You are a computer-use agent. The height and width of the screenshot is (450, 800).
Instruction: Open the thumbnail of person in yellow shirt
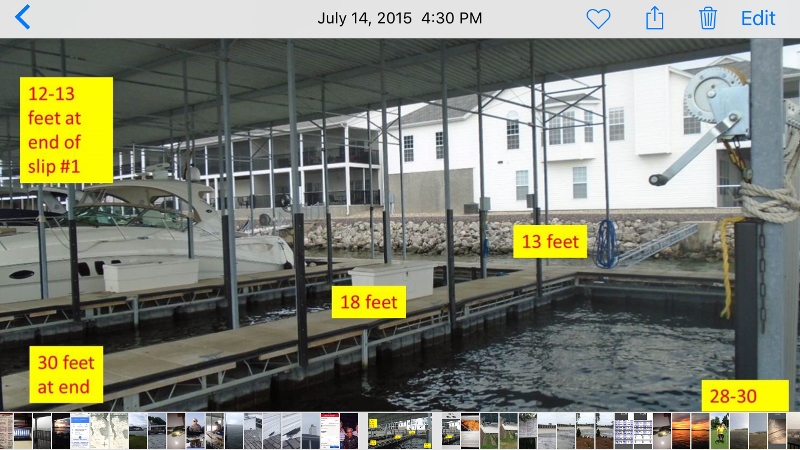pos(720,431)
